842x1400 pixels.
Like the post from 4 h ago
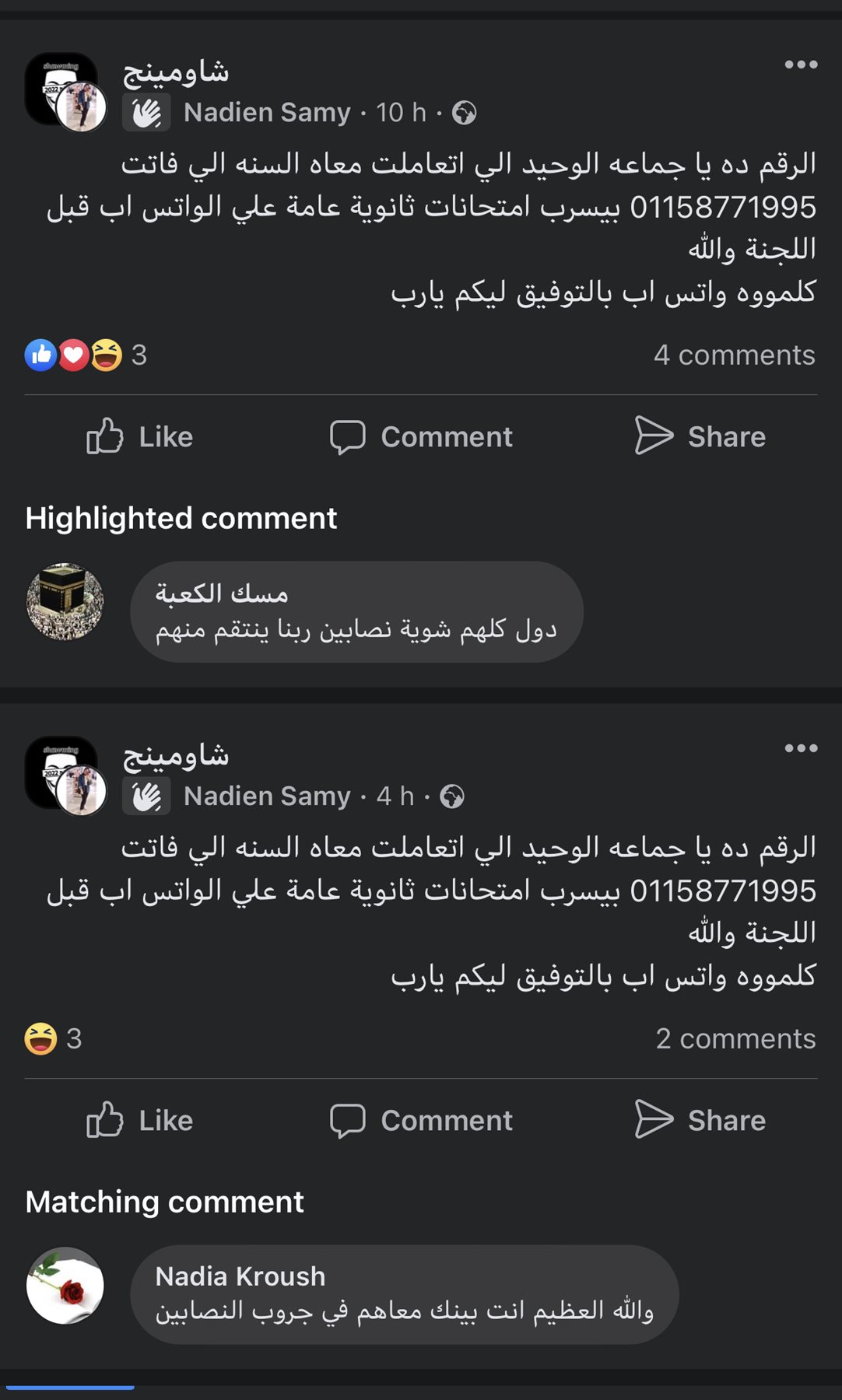[140, 1120]
